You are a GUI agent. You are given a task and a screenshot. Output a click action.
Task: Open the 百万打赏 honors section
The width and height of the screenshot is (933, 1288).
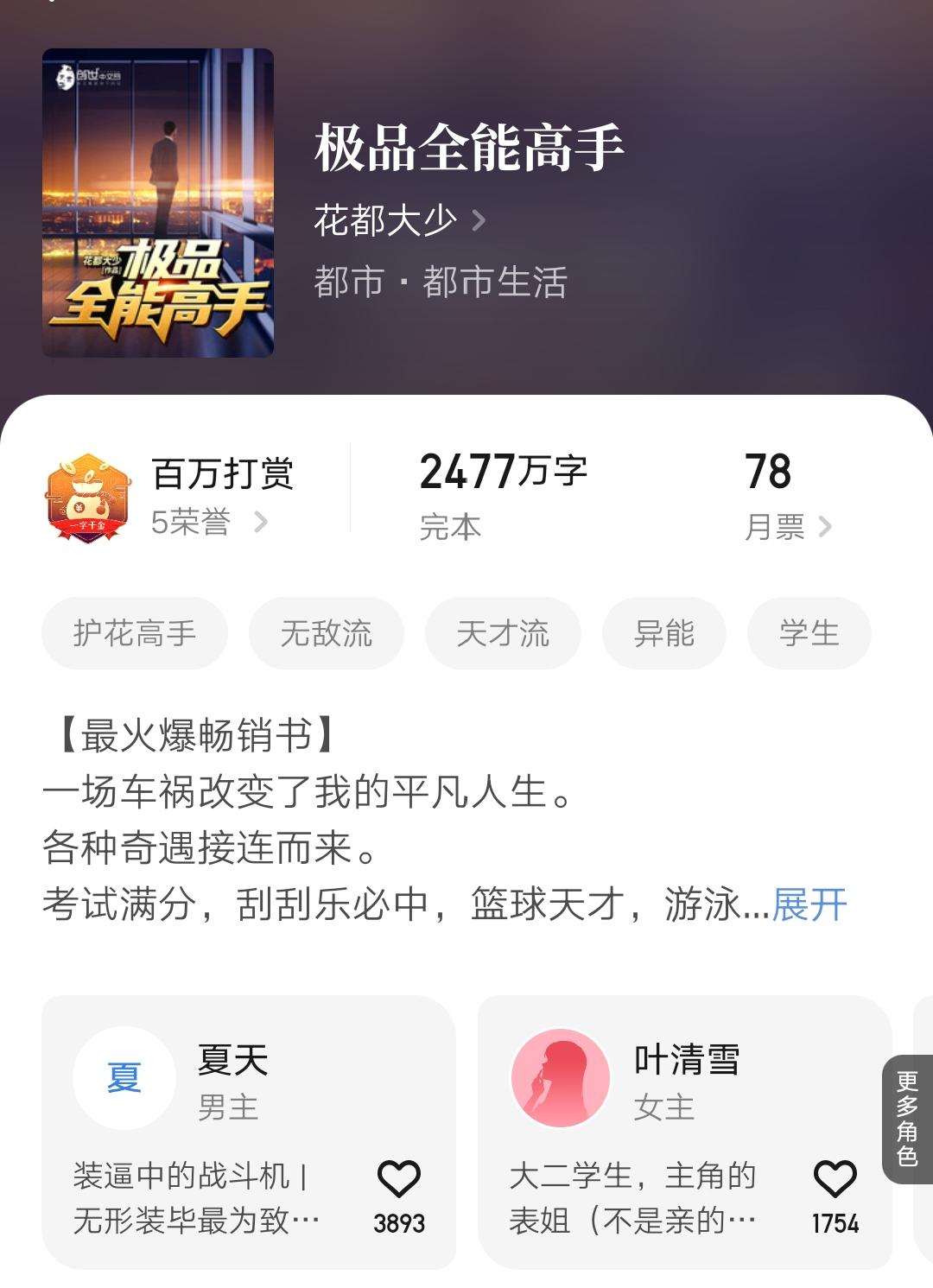pyautogui.click(x=207, y=497)
